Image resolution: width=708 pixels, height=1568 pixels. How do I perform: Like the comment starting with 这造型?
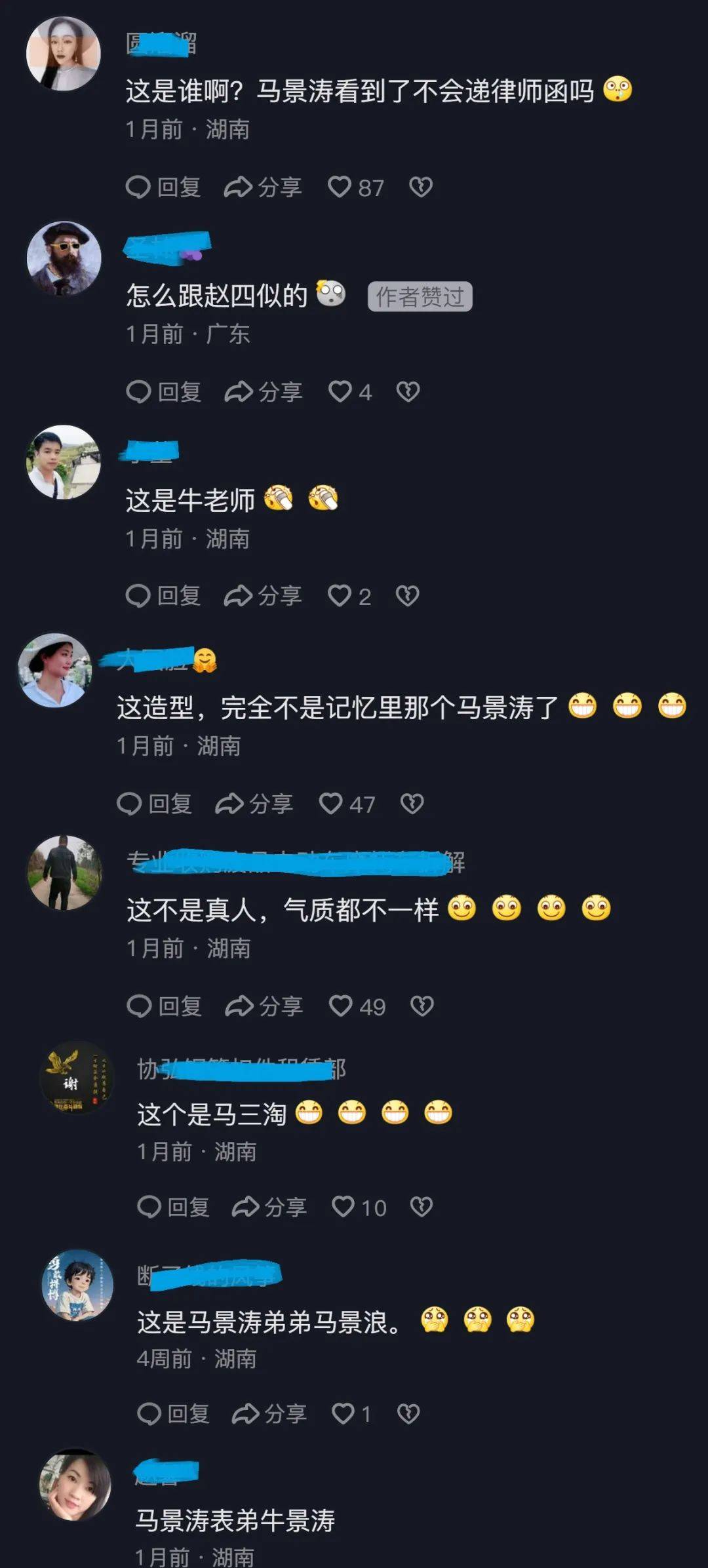coord(347,804)
